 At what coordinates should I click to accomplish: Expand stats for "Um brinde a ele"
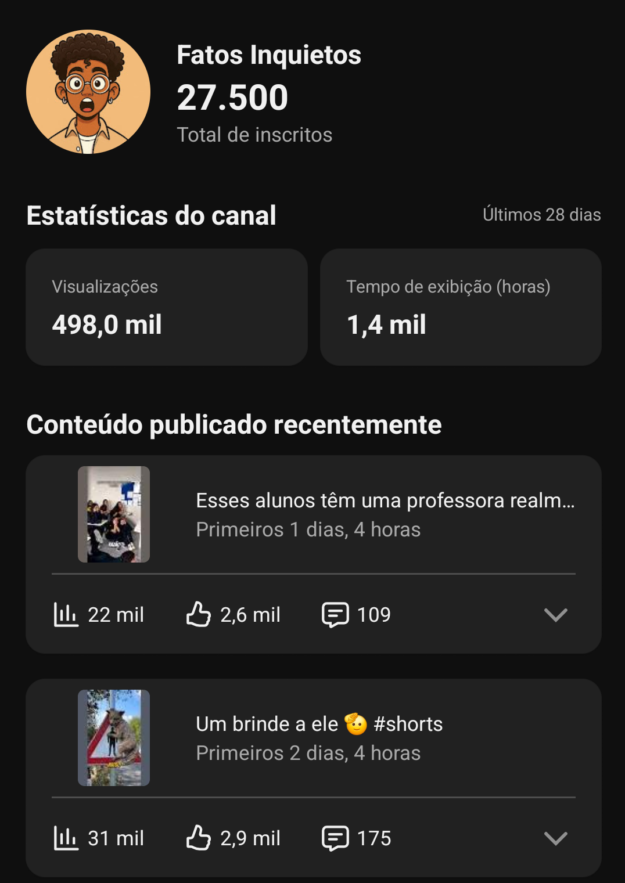[555, 838]
